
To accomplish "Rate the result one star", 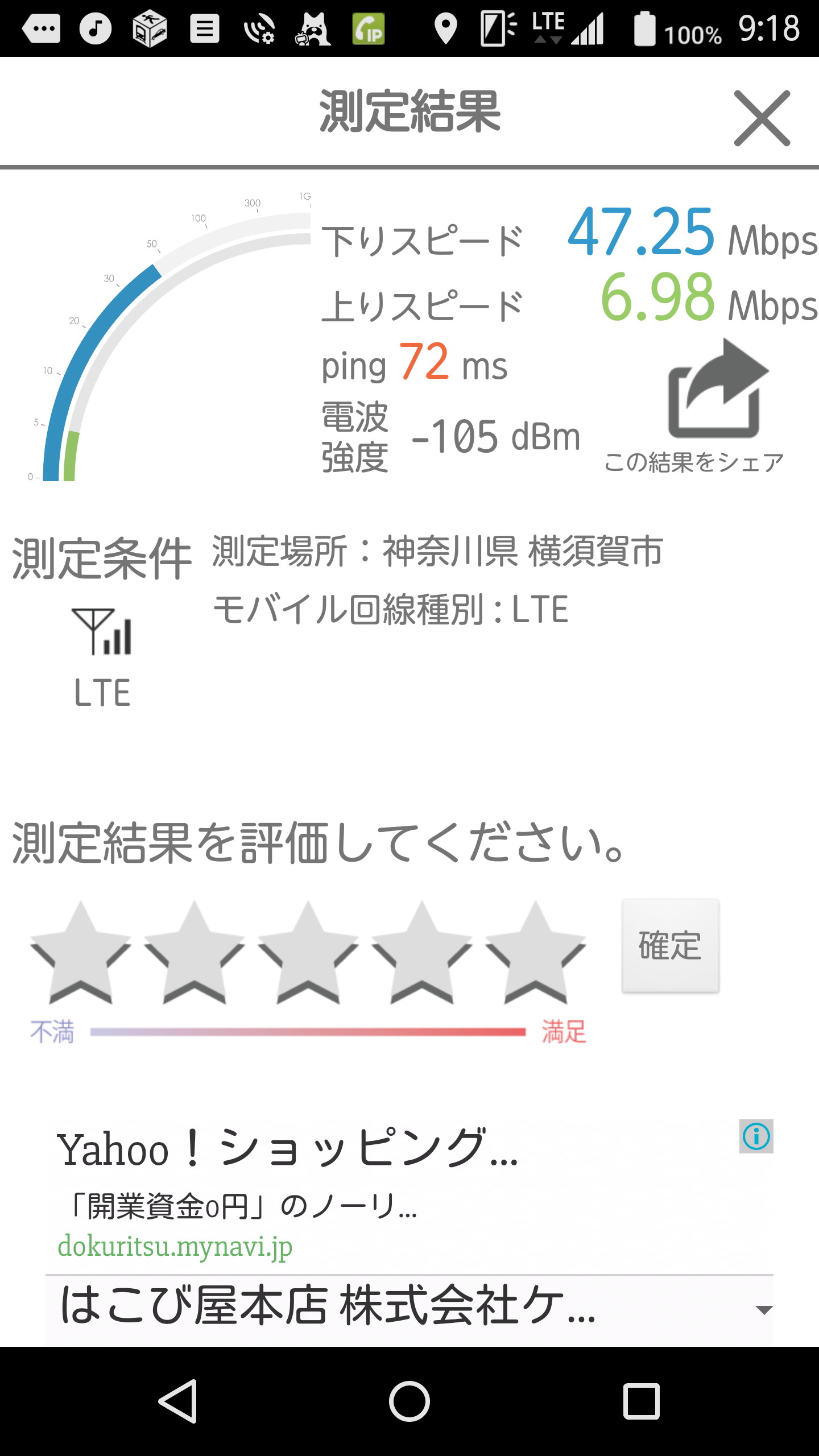I will [x=80, y=953].
